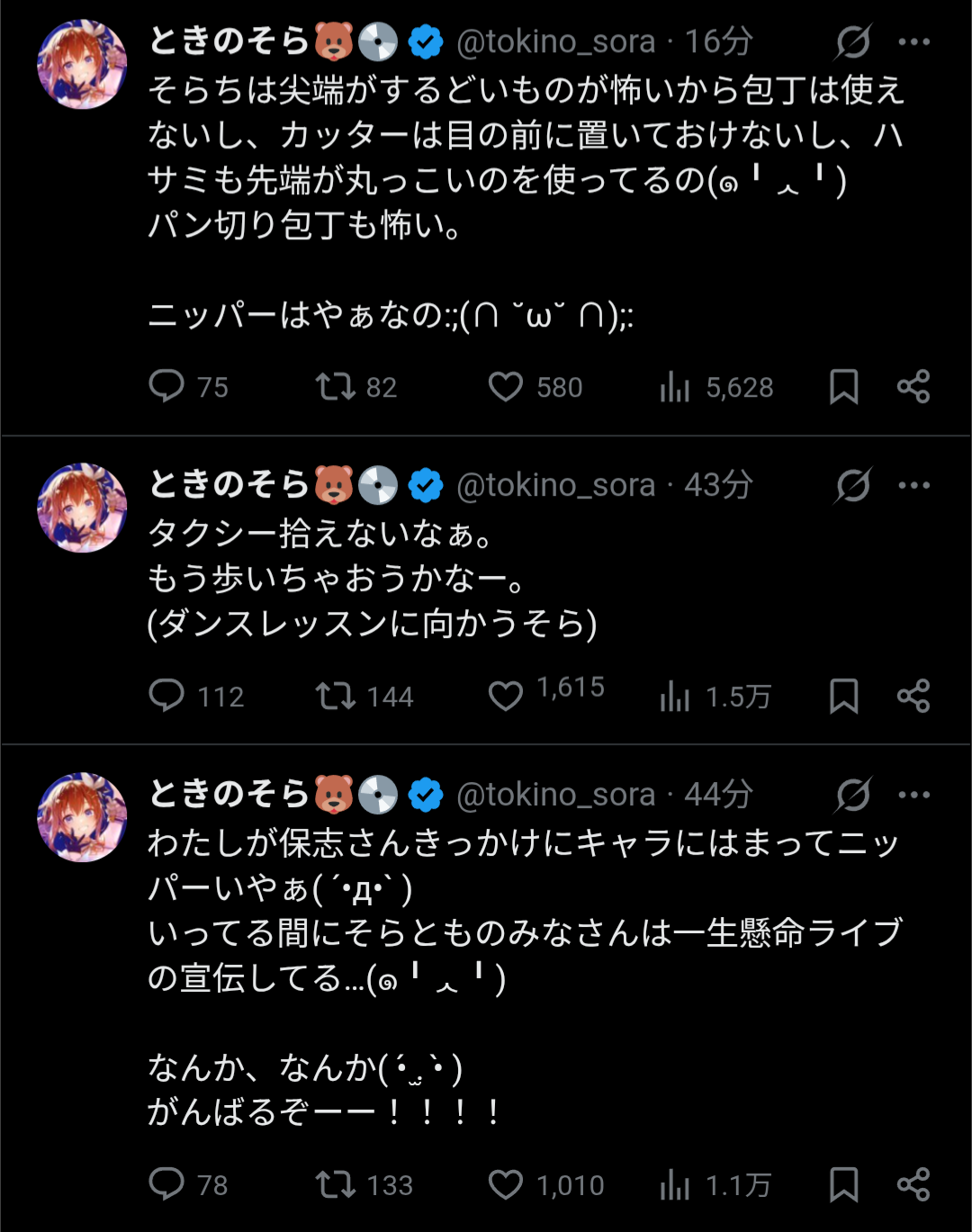The height and width of the screenshot is (1232, 972).
Task: Repost the tweet with 133 reposts
Action: (x=335, y=1185)
